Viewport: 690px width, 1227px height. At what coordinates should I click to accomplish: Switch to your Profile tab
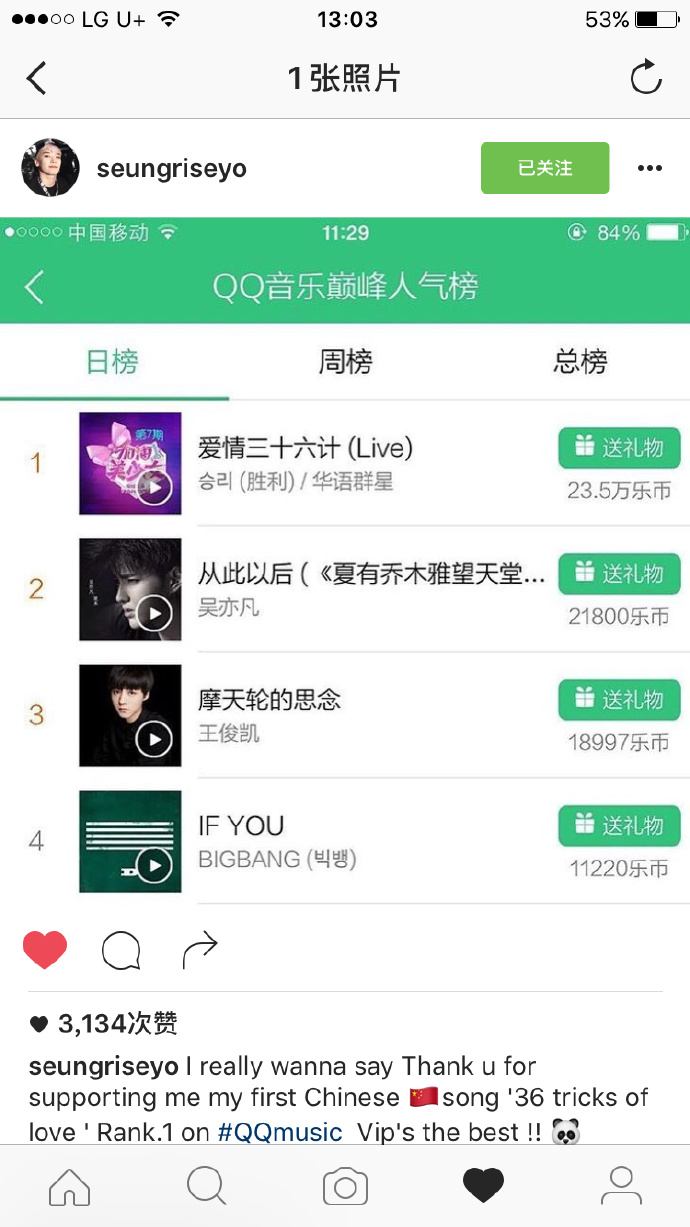(620, 1187)
